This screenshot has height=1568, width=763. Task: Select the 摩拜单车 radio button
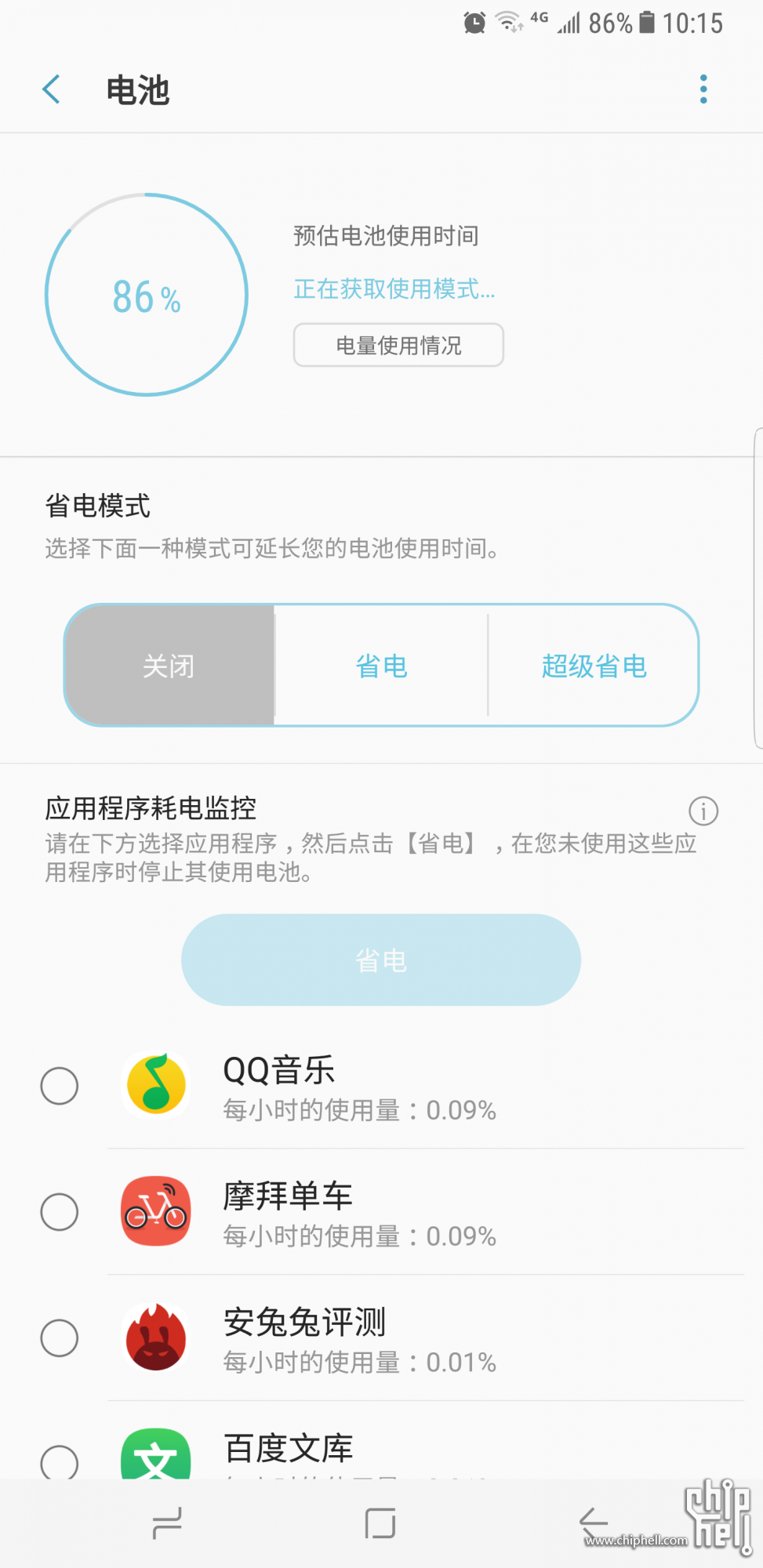tap(59, 1212)
